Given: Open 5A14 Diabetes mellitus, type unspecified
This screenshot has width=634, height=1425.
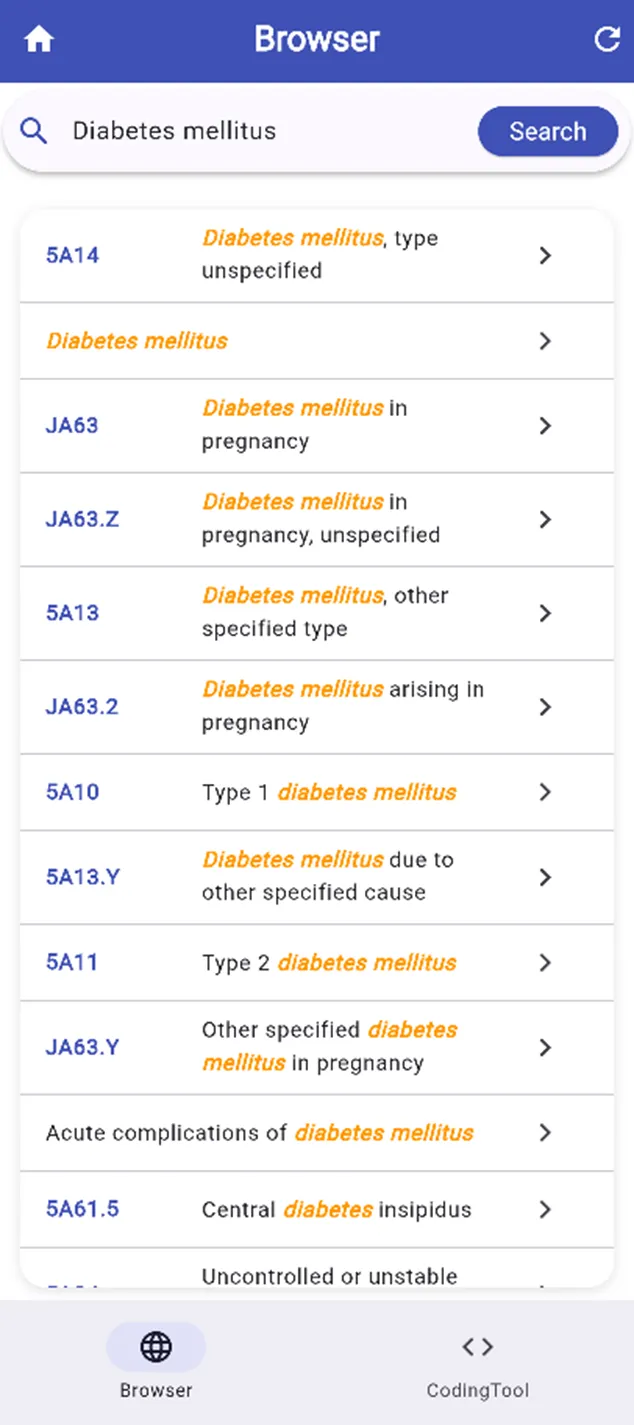Looking at the screenshot, I should (316, 255).
